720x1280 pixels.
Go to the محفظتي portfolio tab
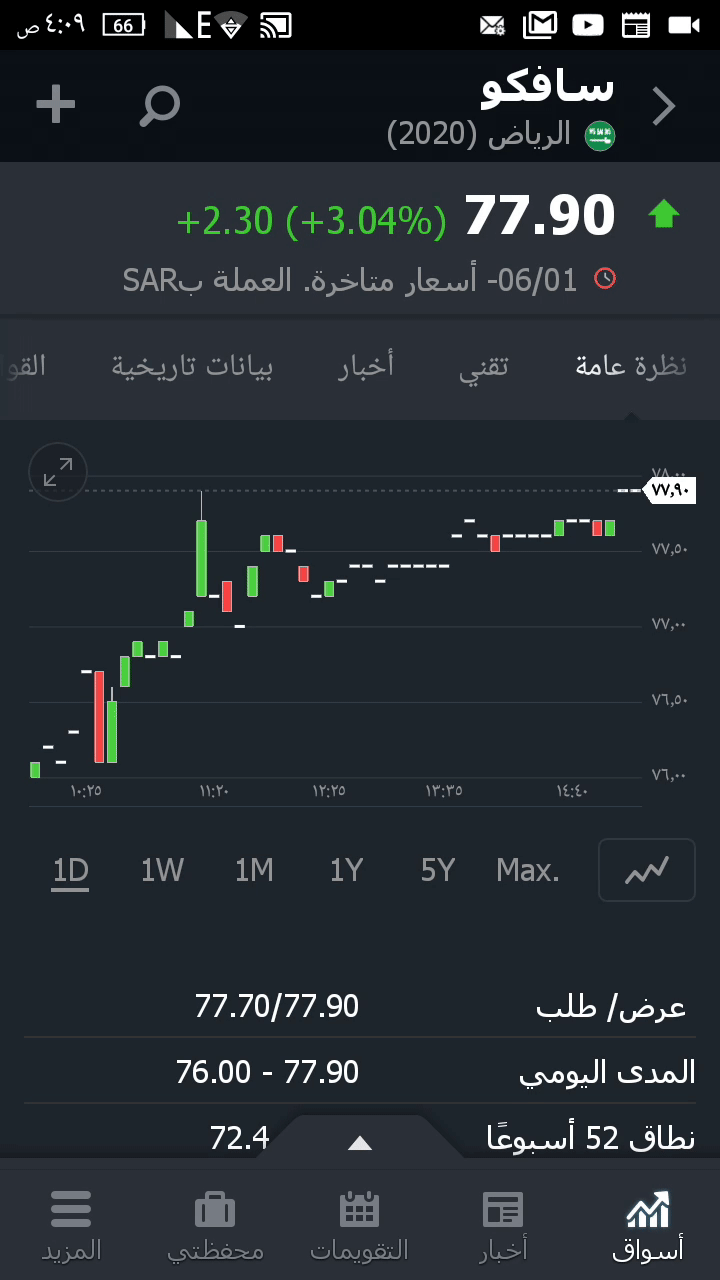pos(215,1226)
